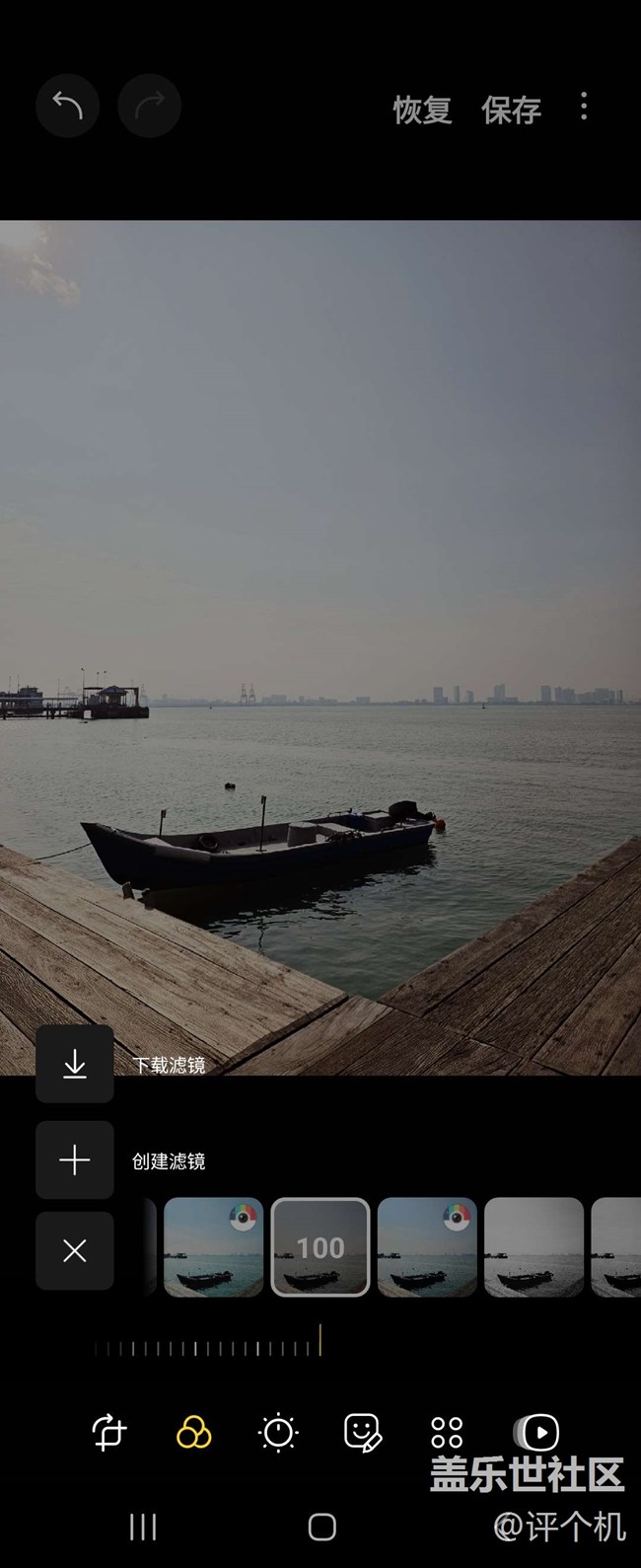Open the three-dot overflow menu

click(584, 107)
